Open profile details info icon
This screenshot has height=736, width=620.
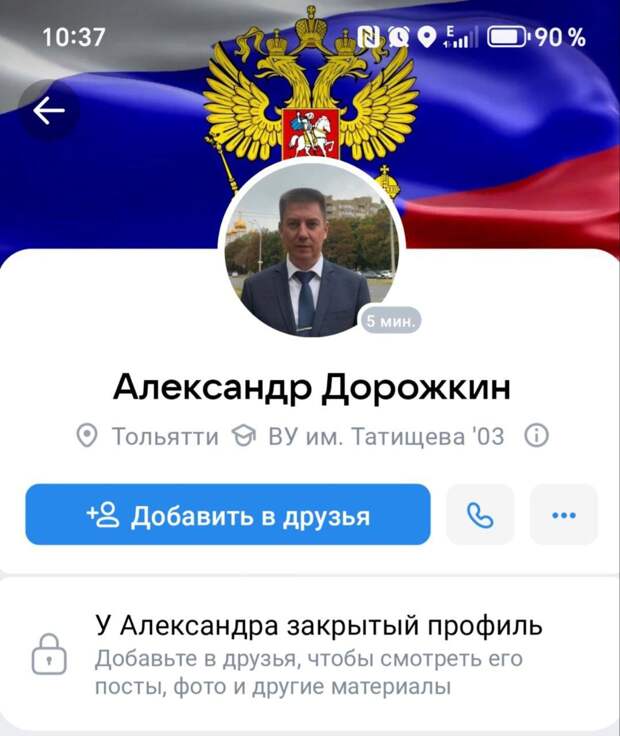(538, 436)
